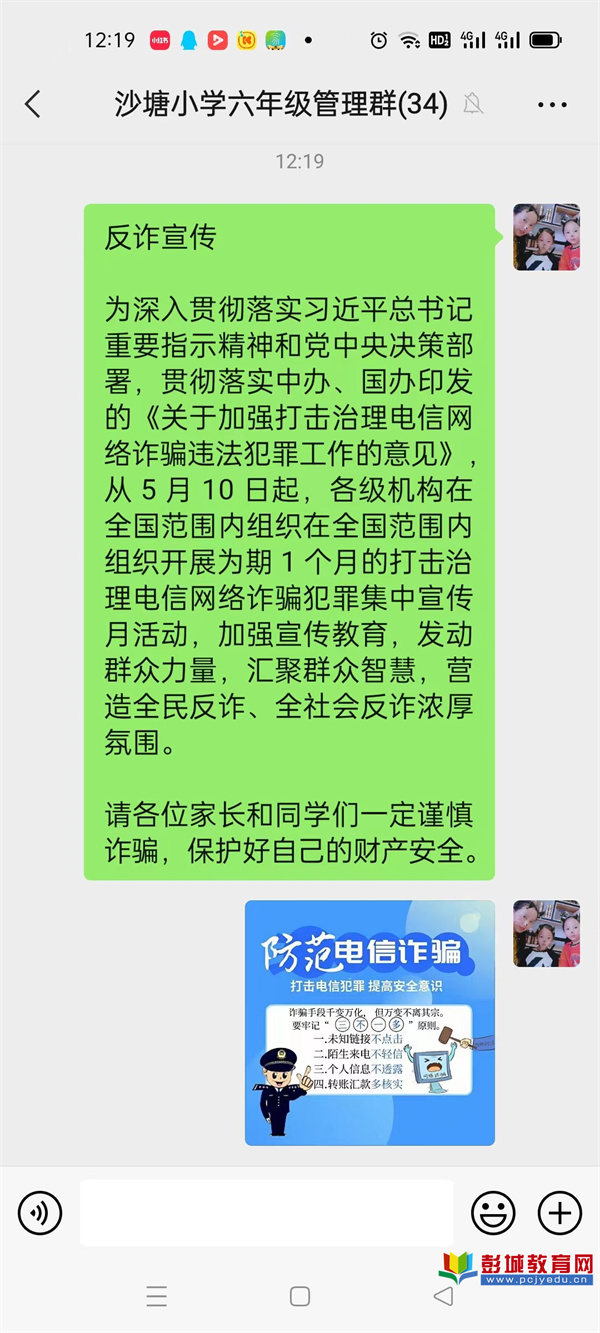The width and height of the screenshot is (600, 1333).
Task: Open sender avatar beside 反诈宣传 message
Action: tap(546, 237)
